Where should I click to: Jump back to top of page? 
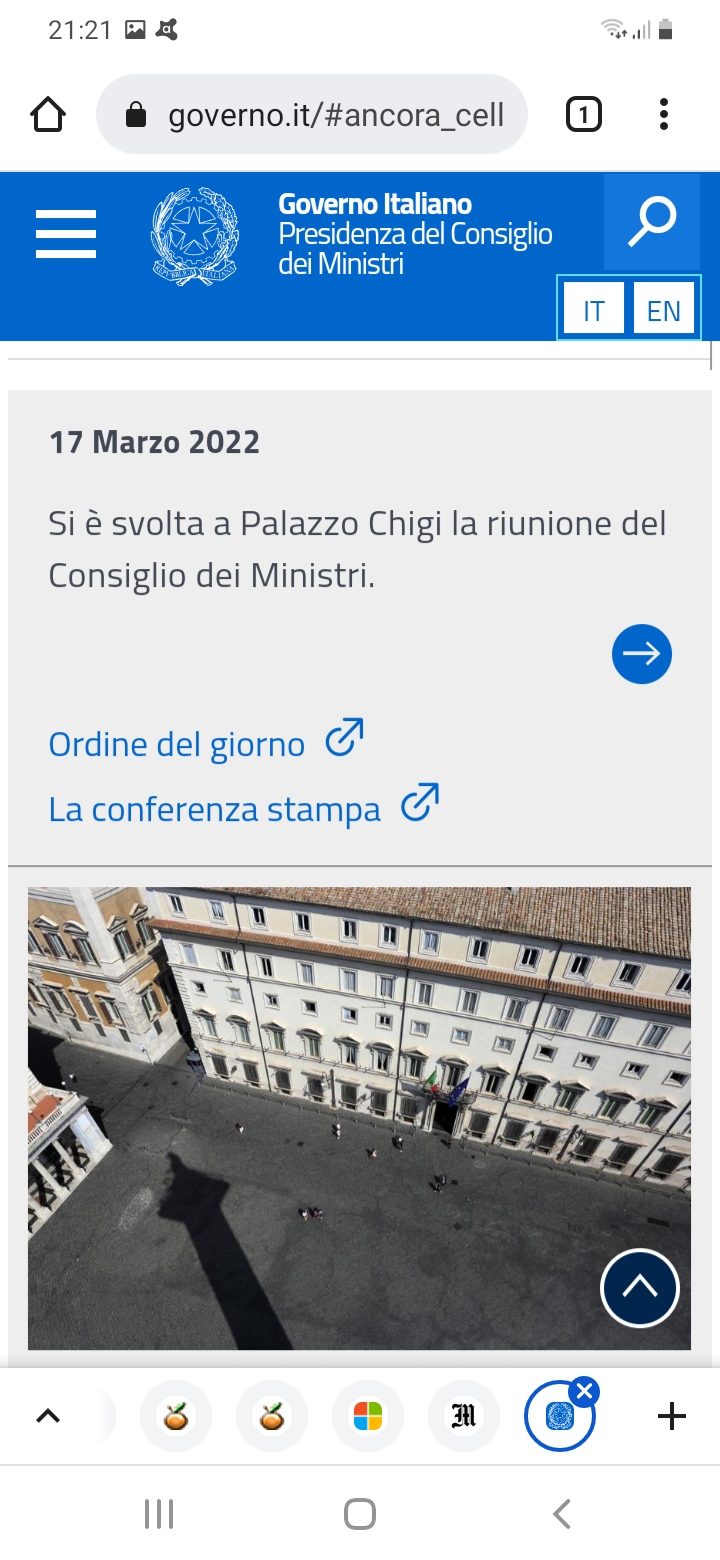[x=640, y=1288]
